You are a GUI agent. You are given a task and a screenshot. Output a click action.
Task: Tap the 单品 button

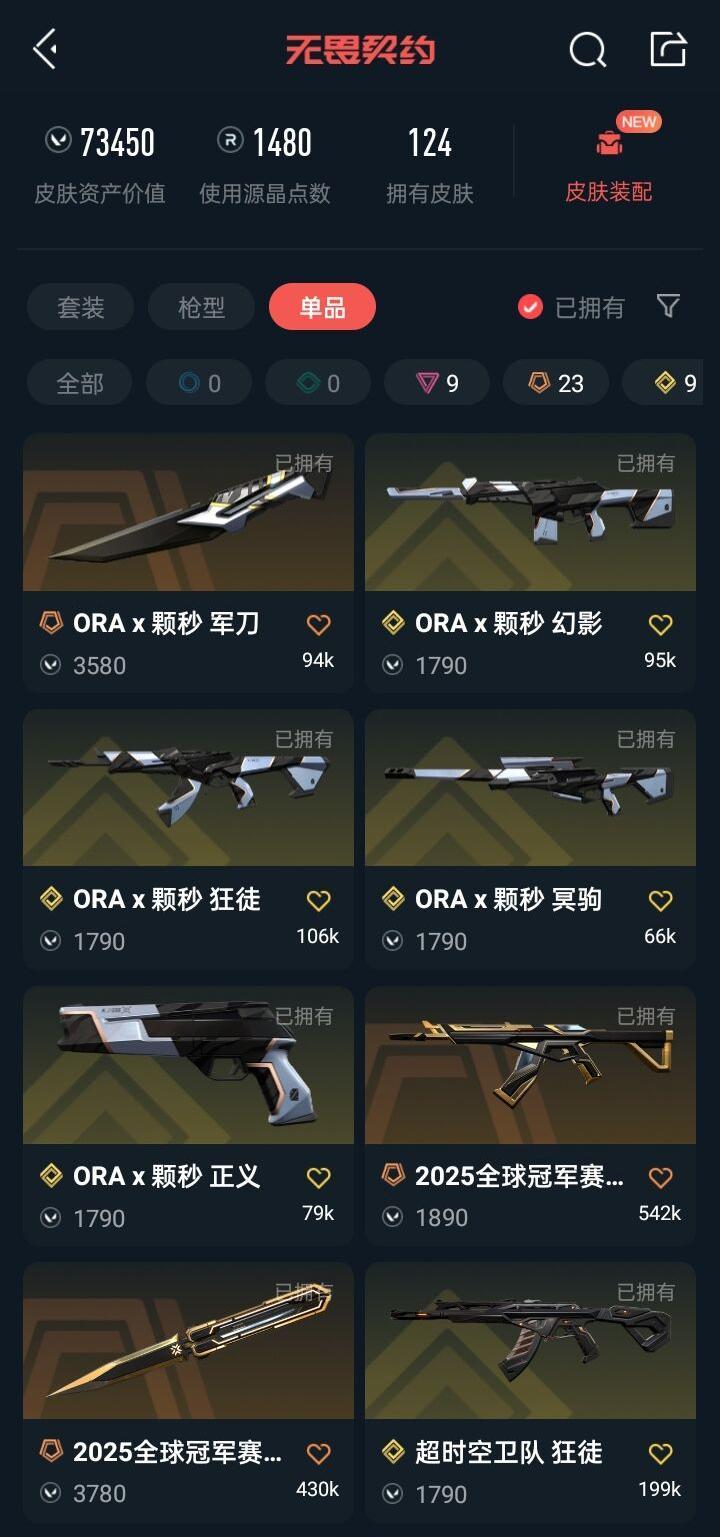coord(322,308)
